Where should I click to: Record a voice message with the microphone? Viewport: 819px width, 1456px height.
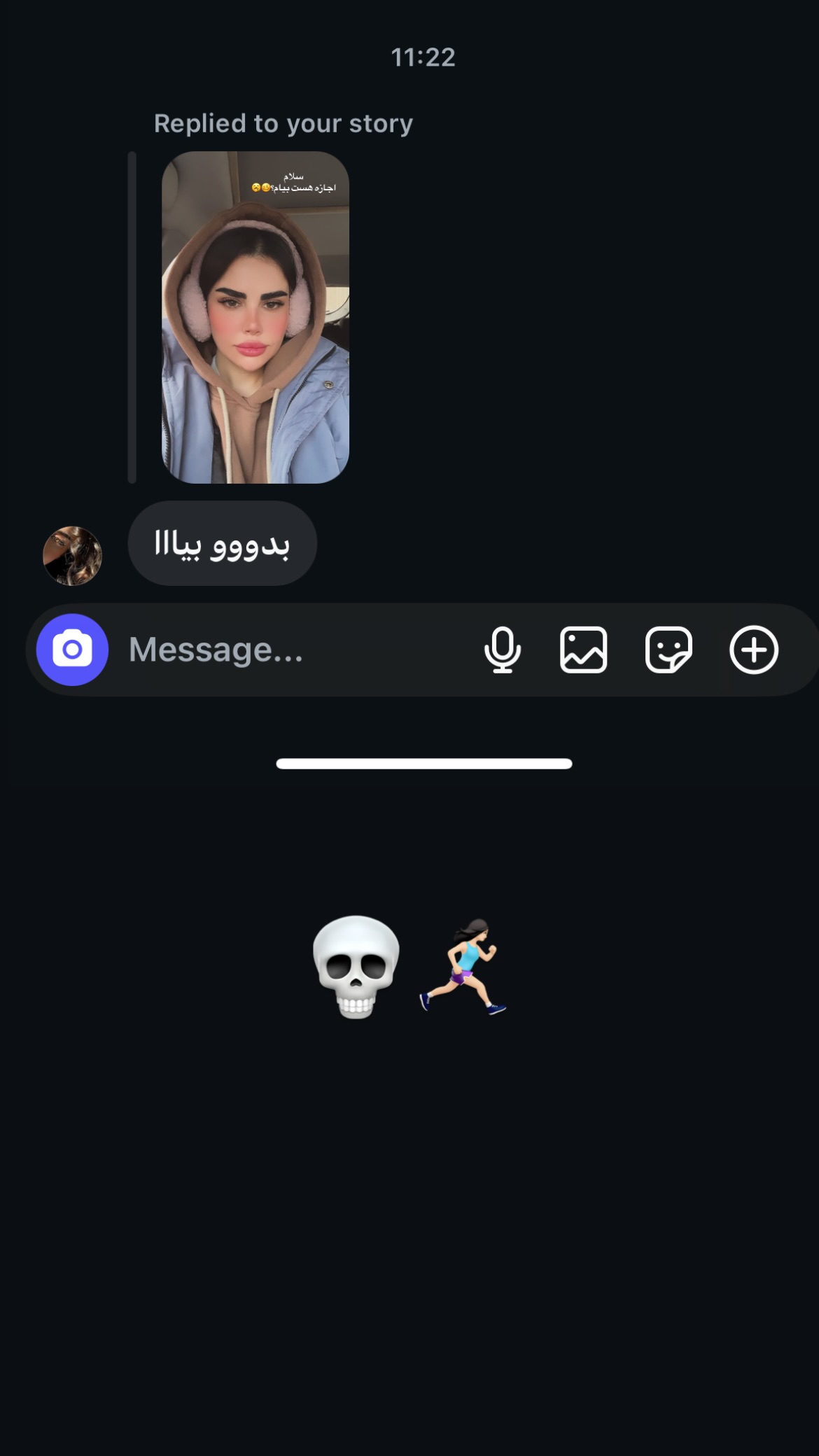pos(503,650)
